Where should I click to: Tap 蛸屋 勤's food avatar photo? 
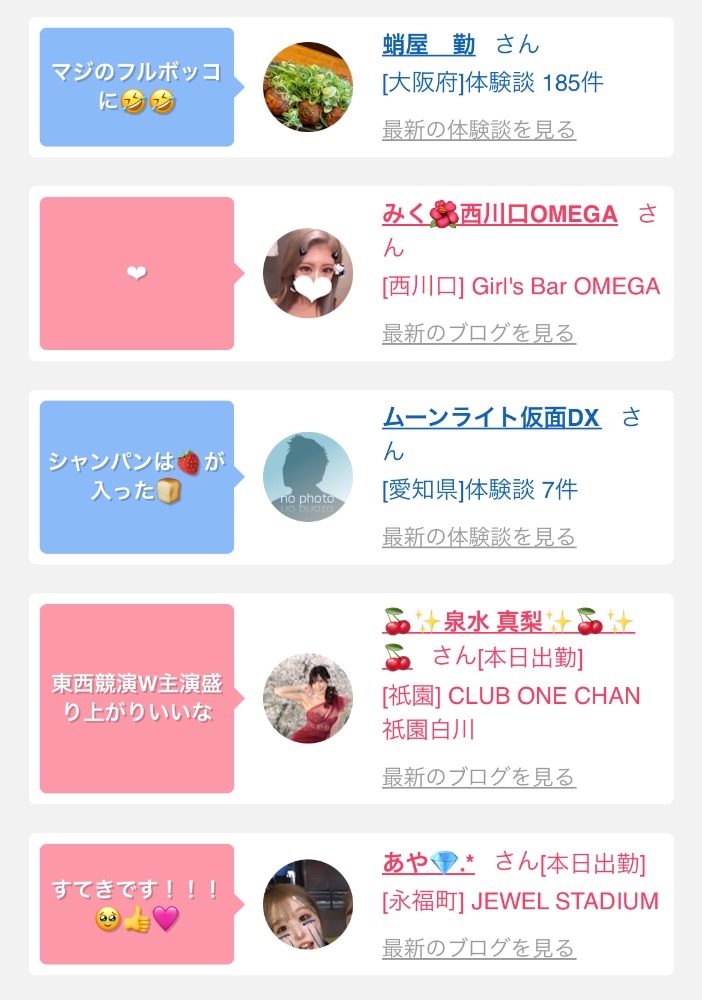[308, 87]
